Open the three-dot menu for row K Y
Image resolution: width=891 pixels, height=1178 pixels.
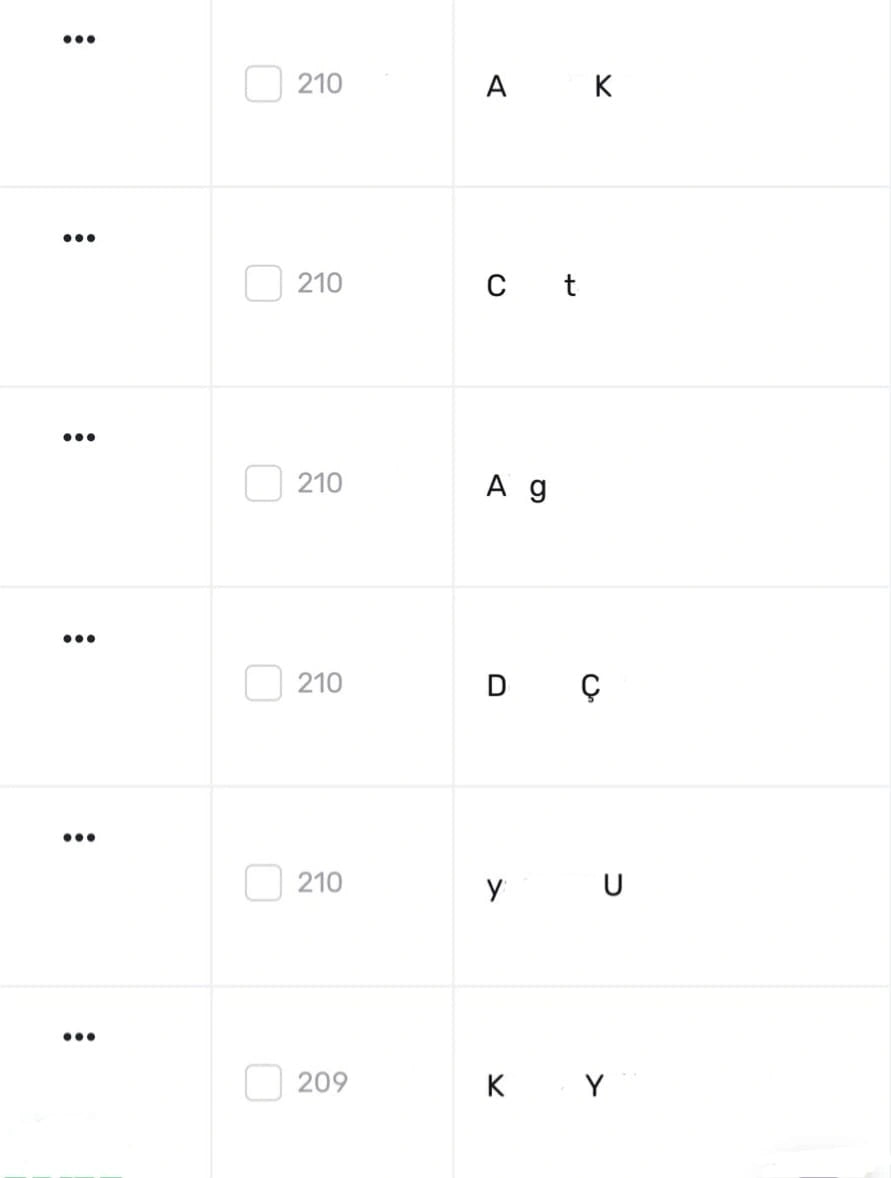click(x=78, y=1037)
